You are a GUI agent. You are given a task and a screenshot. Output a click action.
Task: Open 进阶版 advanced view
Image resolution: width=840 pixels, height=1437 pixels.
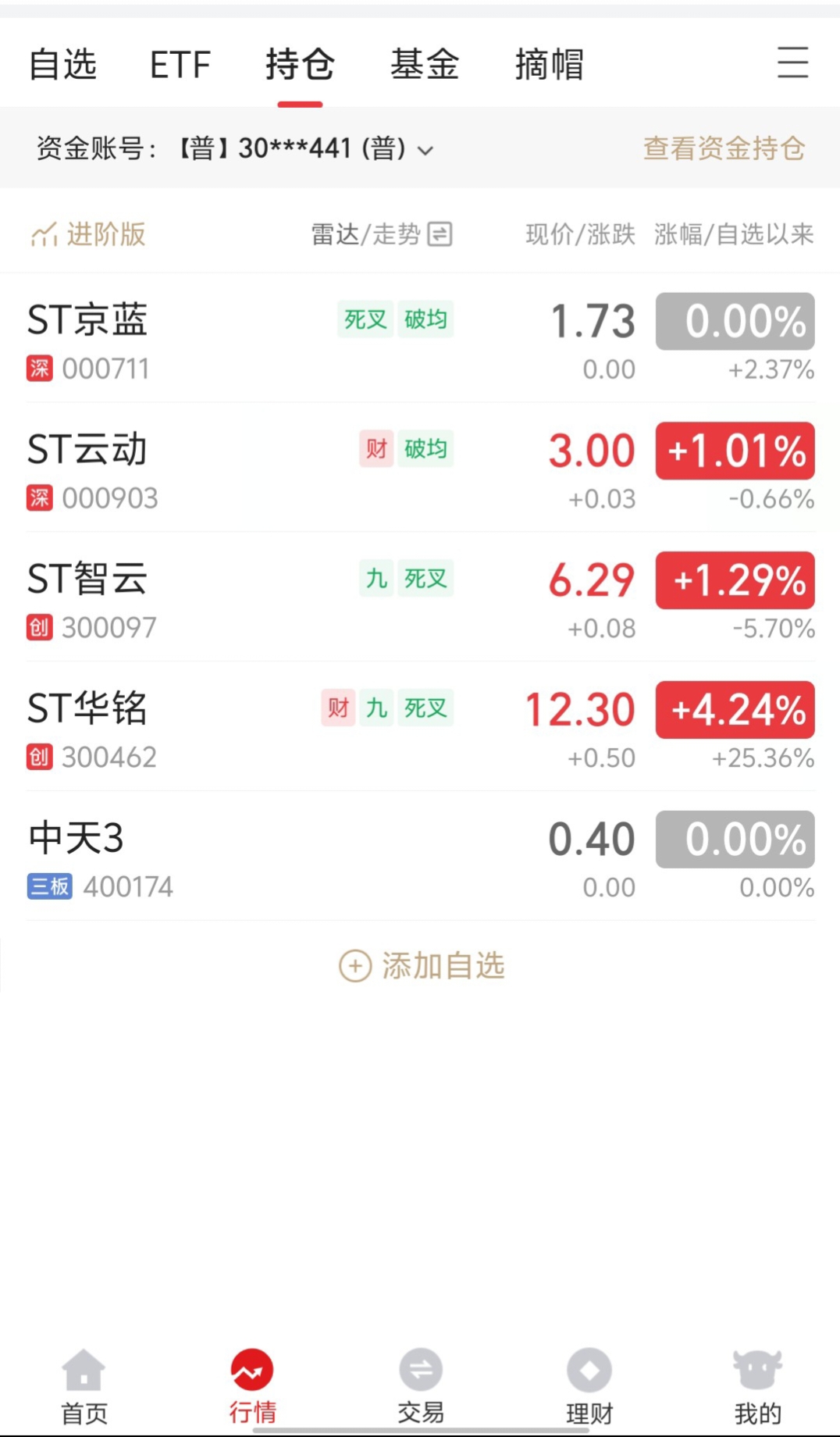tap(88, 234)
